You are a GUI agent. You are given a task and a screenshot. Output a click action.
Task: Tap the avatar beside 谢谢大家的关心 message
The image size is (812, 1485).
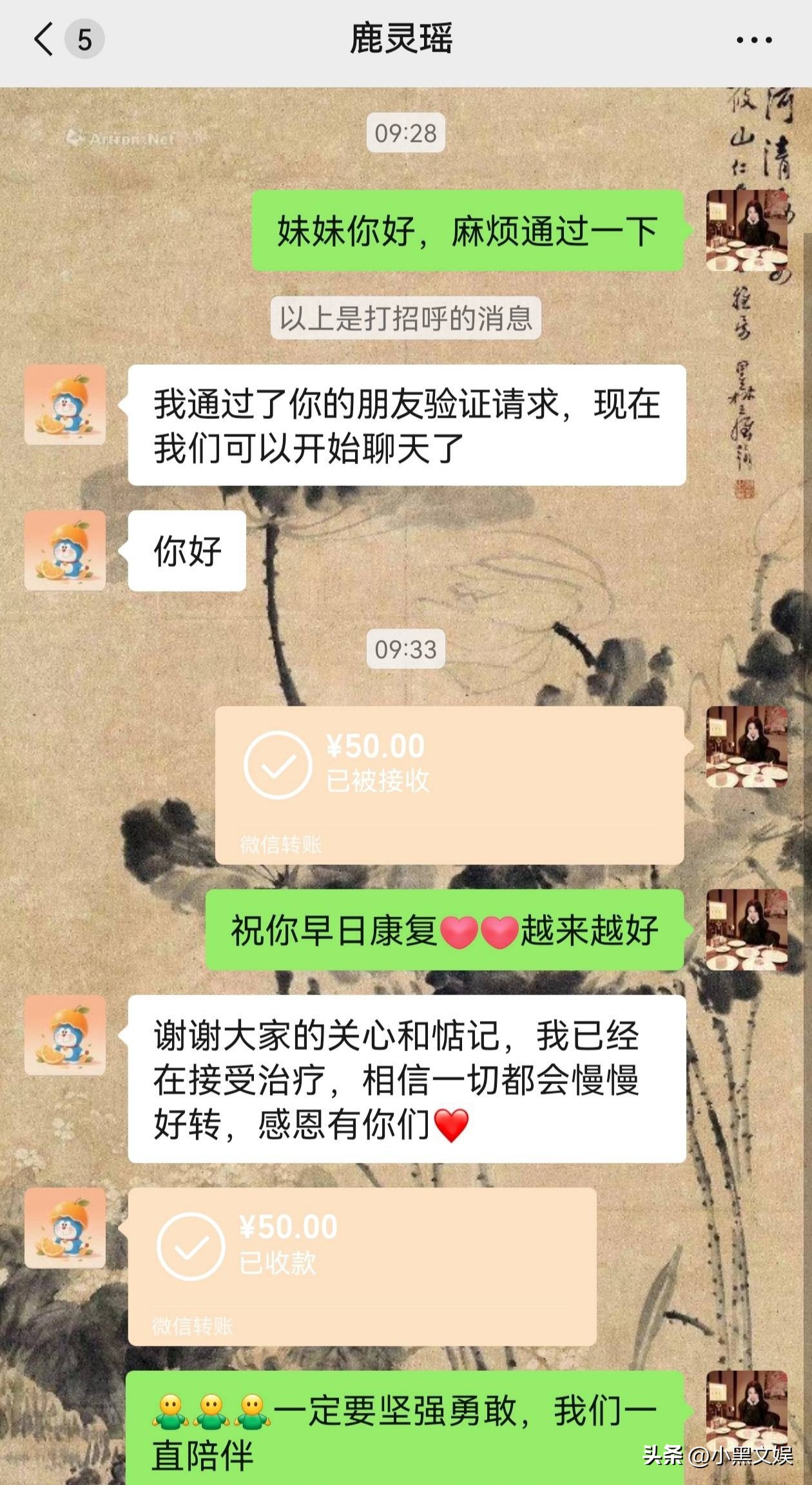point(65,1035)
